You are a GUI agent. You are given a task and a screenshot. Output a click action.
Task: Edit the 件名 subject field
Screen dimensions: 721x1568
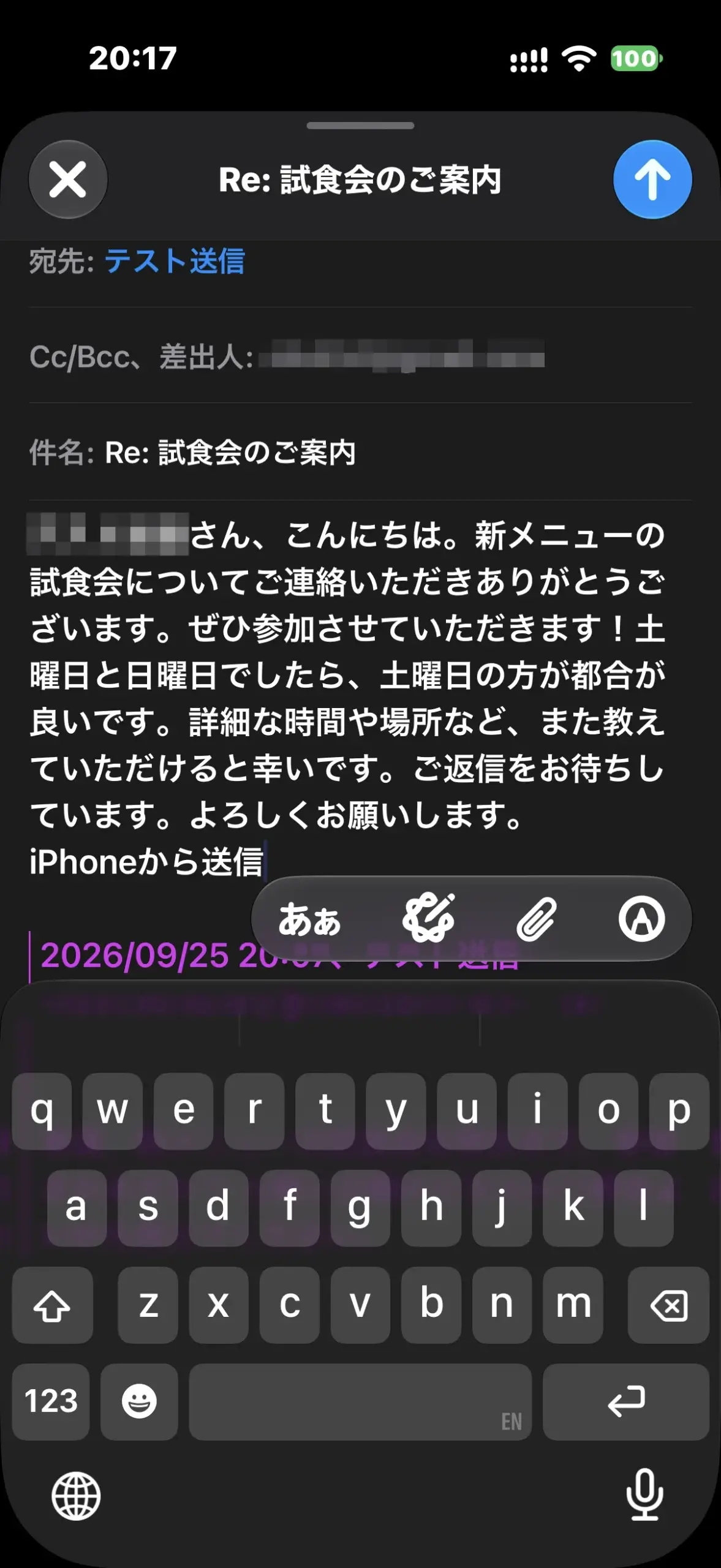pyautogui.click(x=360, y=453)
